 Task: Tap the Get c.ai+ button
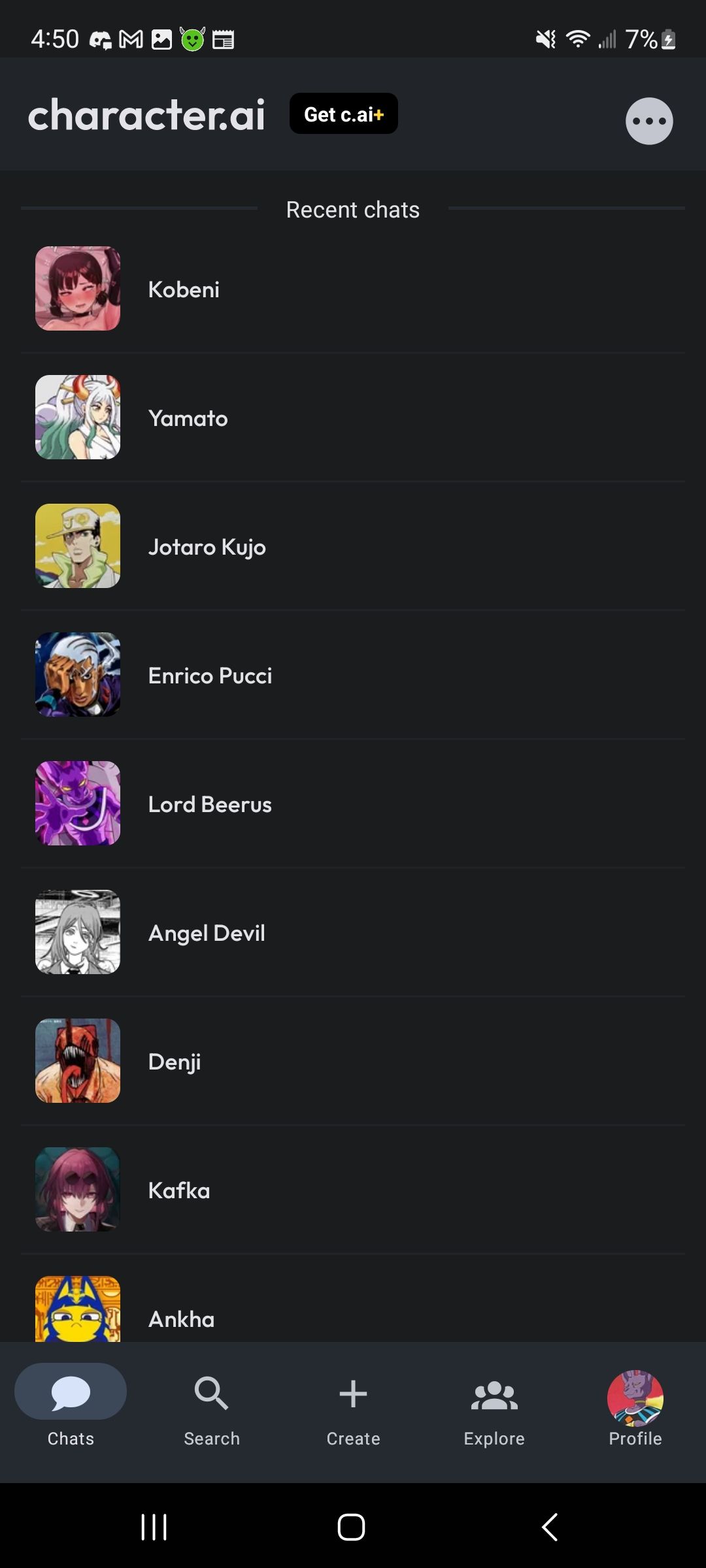pos(344,114)
